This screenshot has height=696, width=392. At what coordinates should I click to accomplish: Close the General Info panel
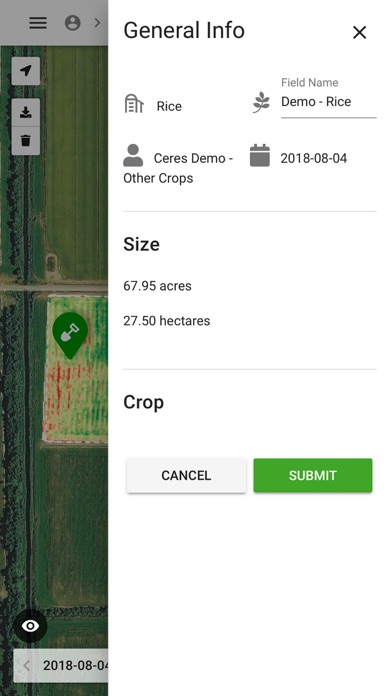pyautogui.click(x=359, y=32)
